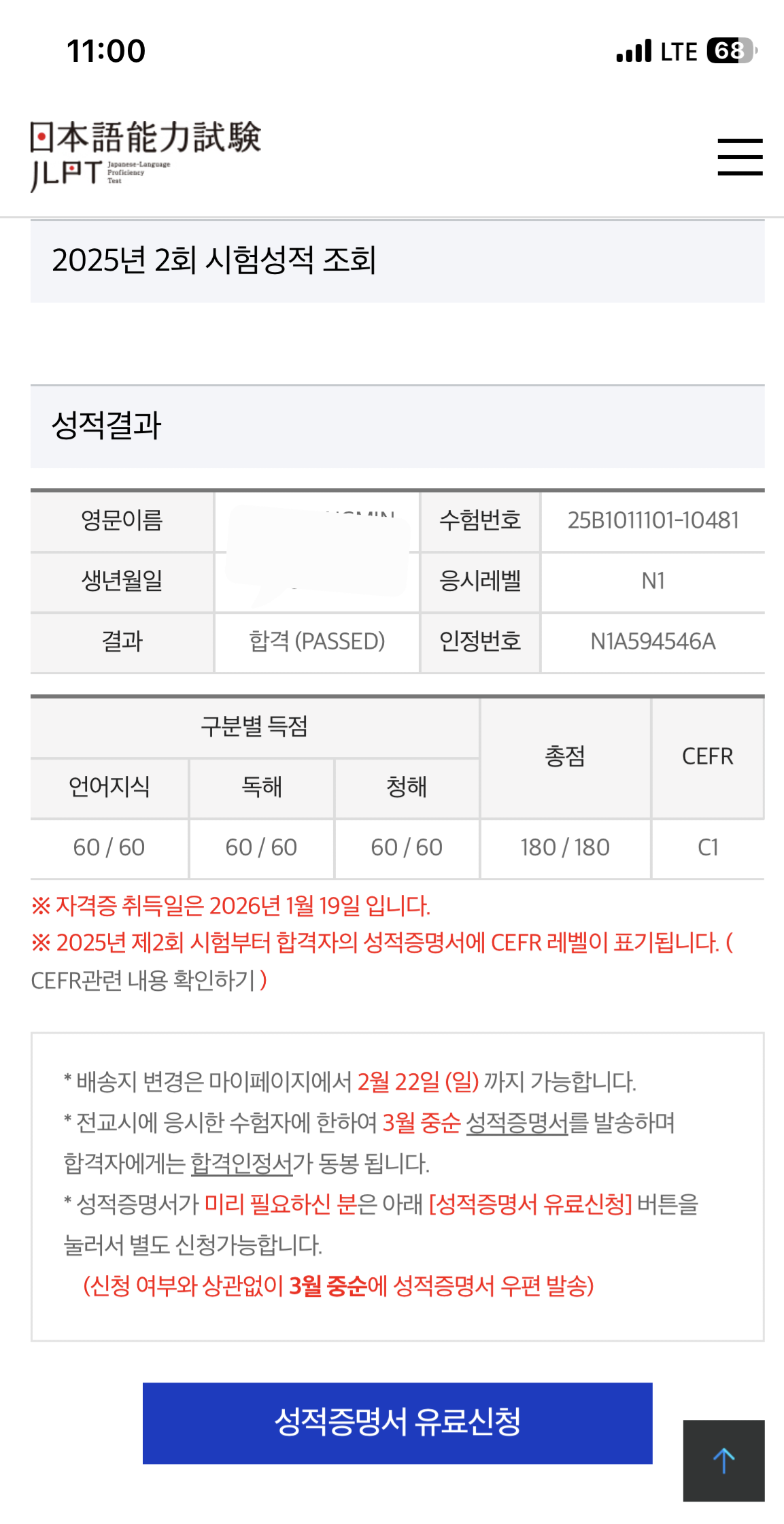
Task: Open the CEFR관련 내용 확인하기 link
Action: (x=143, y=980)
